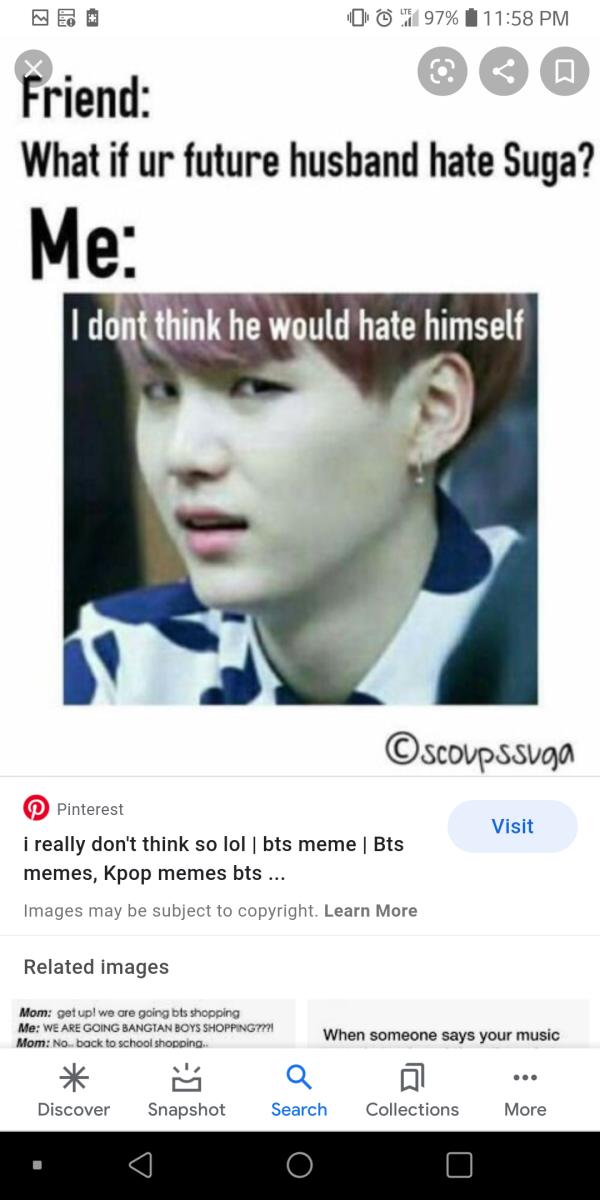Go back using system back button
This screenshot has height=1200, width=600.
[x=141, y=1165]
